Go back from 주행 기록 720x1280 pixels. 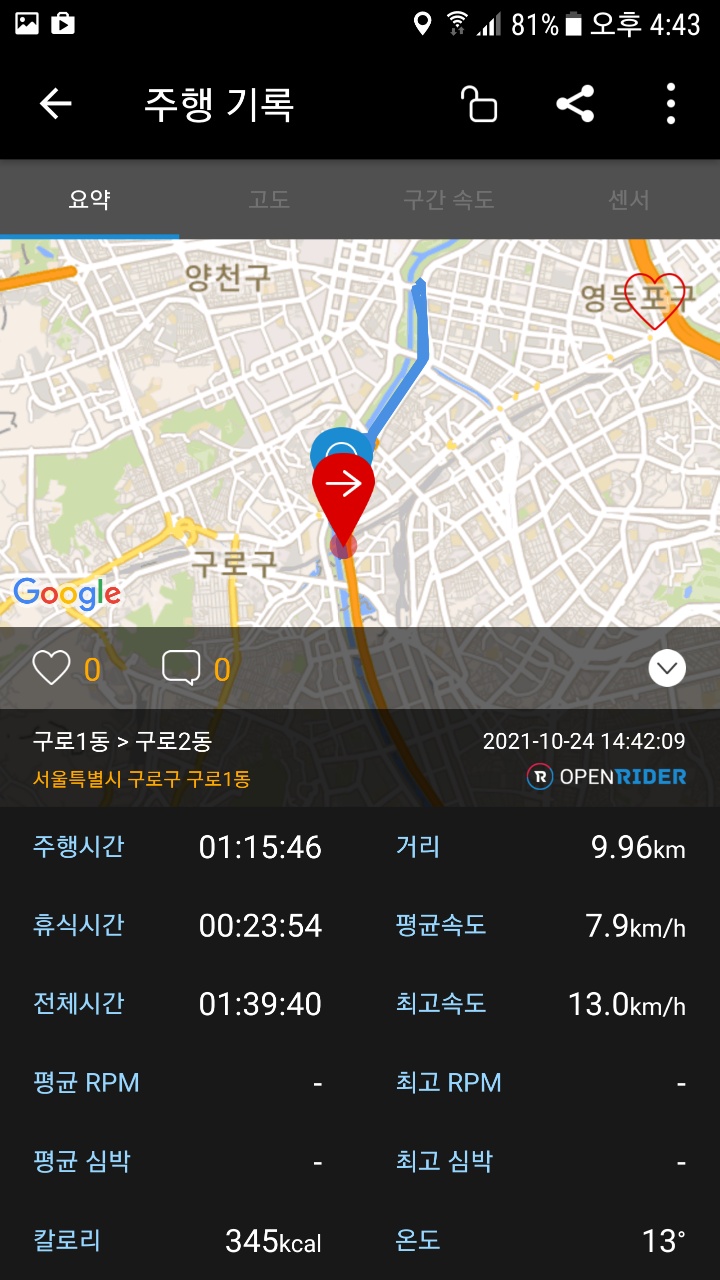(56, 104)
